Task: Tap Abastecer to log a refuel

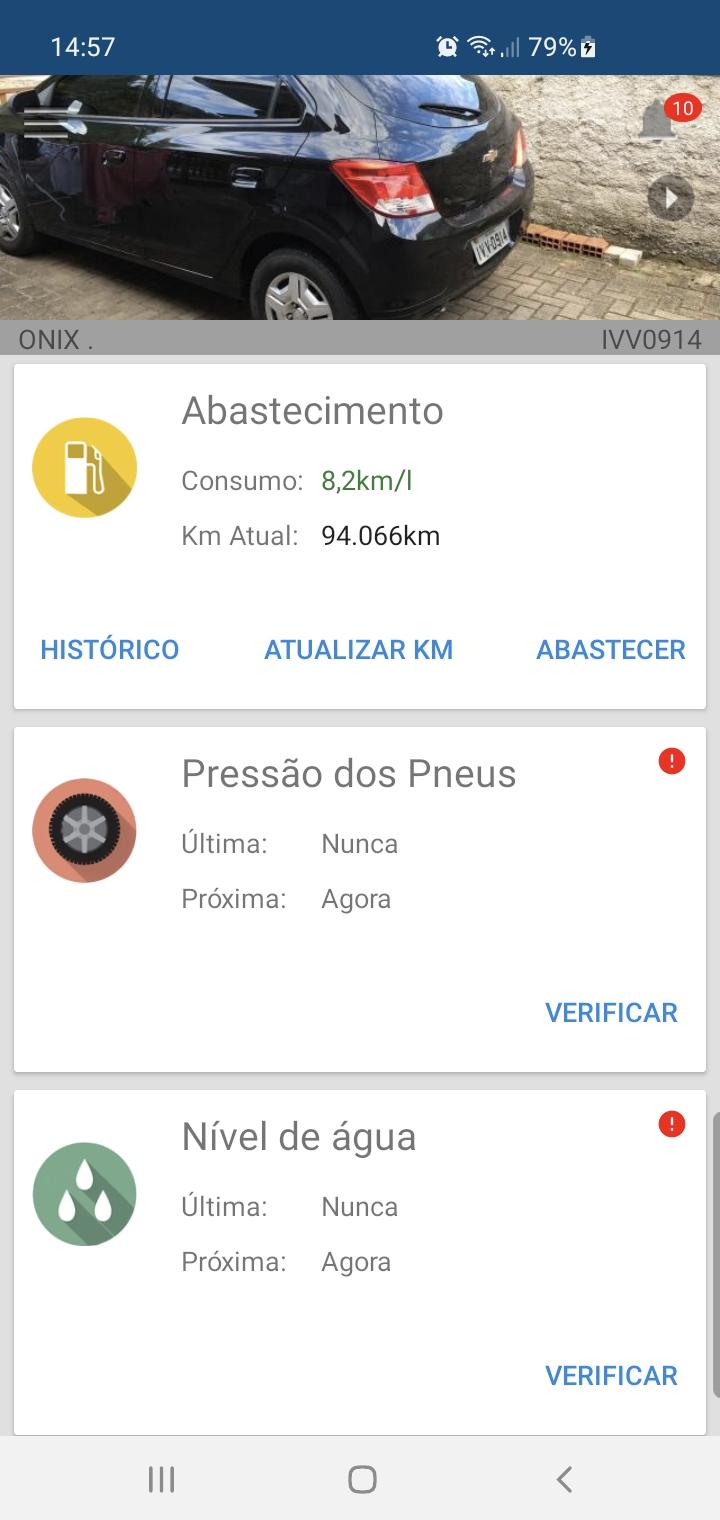Action: [x=611, y=650]
